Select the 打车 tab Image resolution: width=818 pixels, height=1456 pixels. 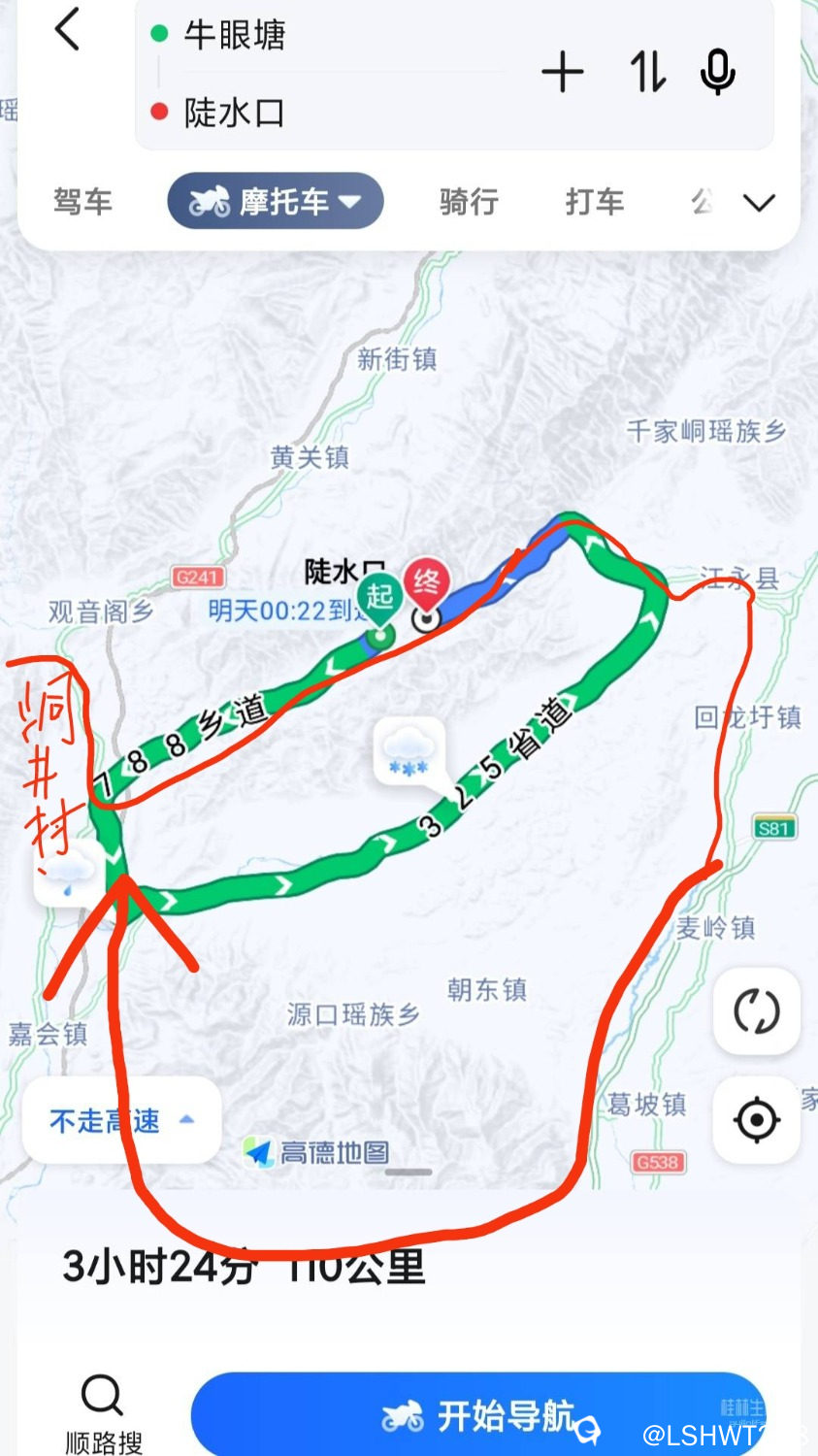click(x=594, y=202)
